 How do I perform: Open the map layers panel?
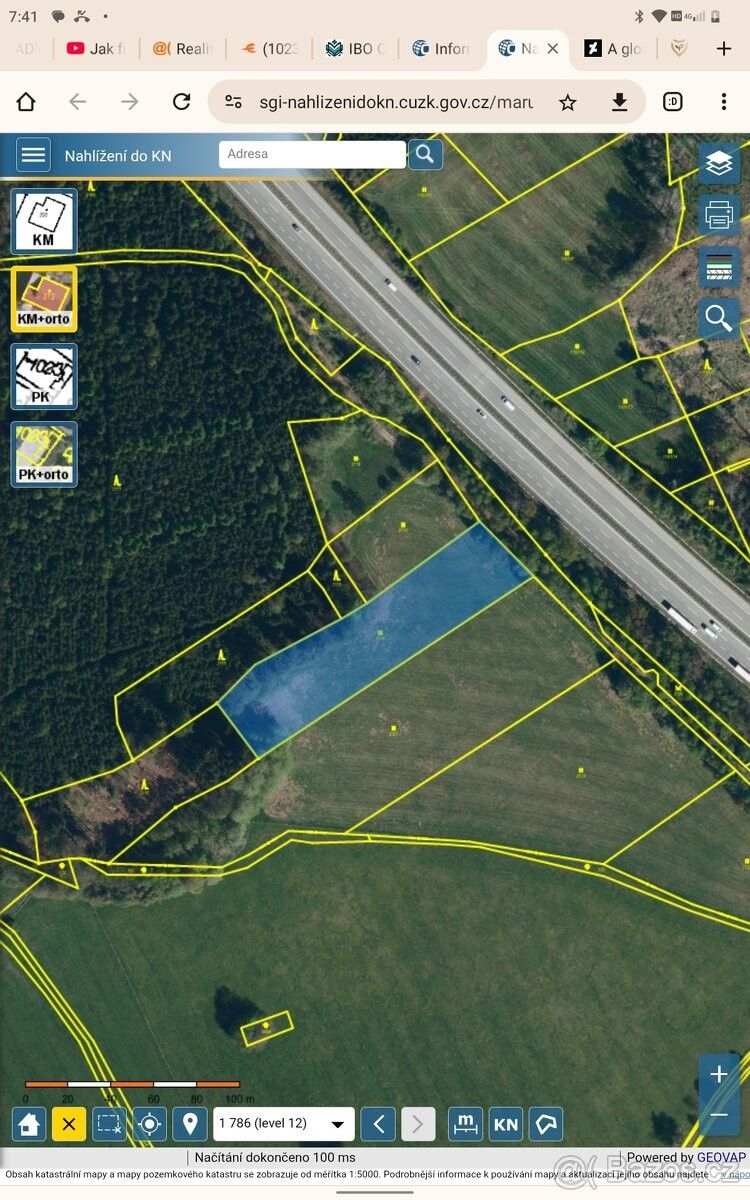tap(719, 164)
